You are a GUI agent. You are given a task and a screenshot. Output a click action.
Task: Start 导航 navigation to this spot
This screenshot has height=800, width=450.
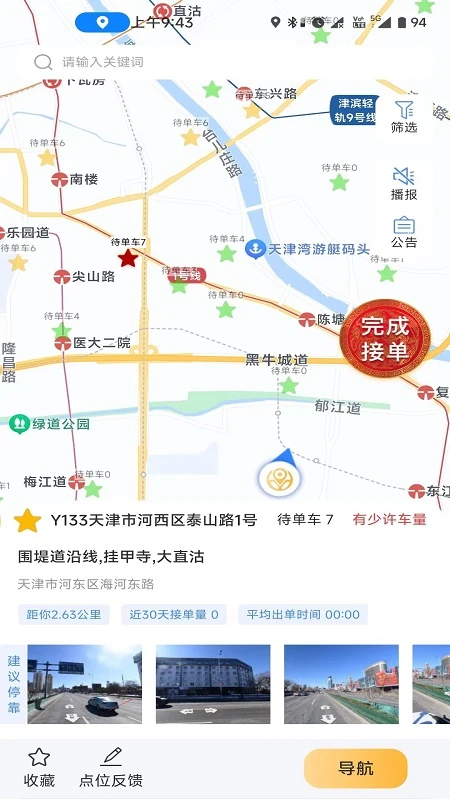coord(356,768)
